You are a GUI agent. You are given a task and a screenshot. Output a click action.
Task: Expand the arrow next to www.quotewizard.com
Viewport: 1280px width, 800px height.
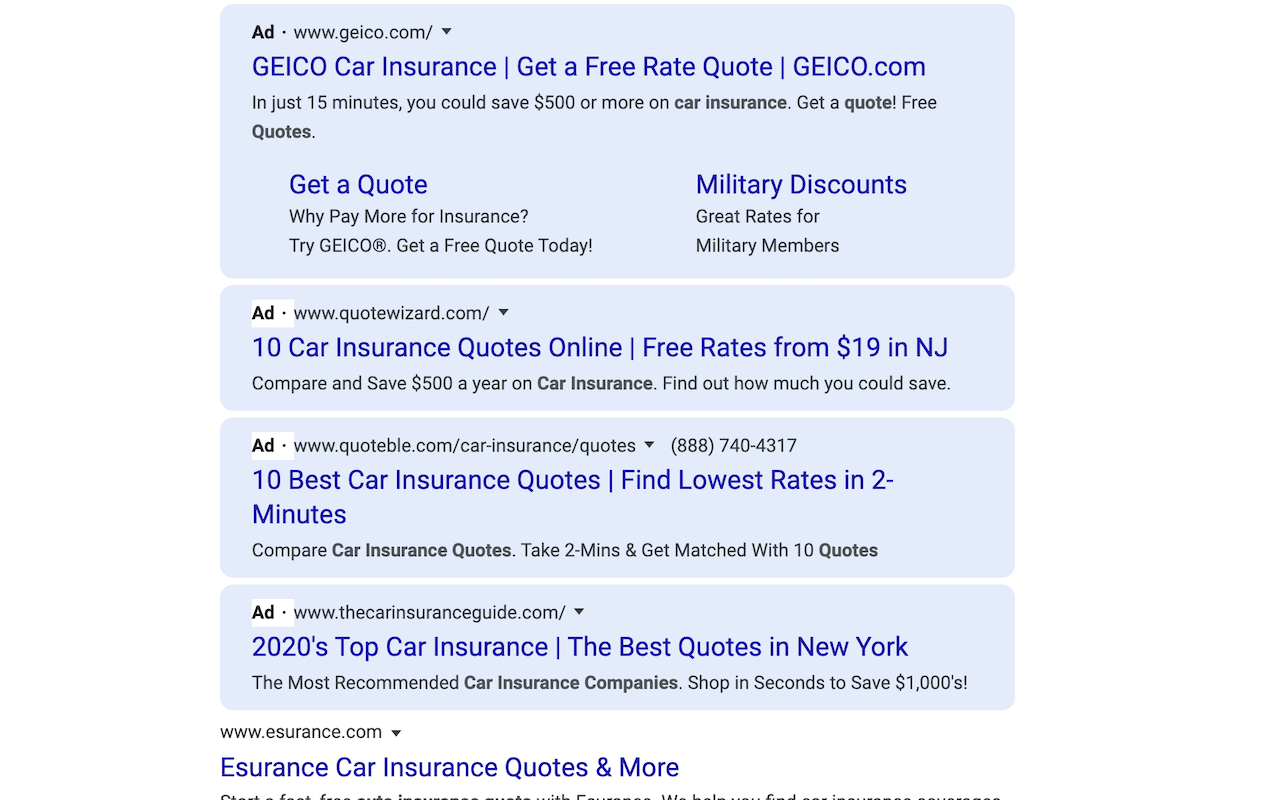504,313
